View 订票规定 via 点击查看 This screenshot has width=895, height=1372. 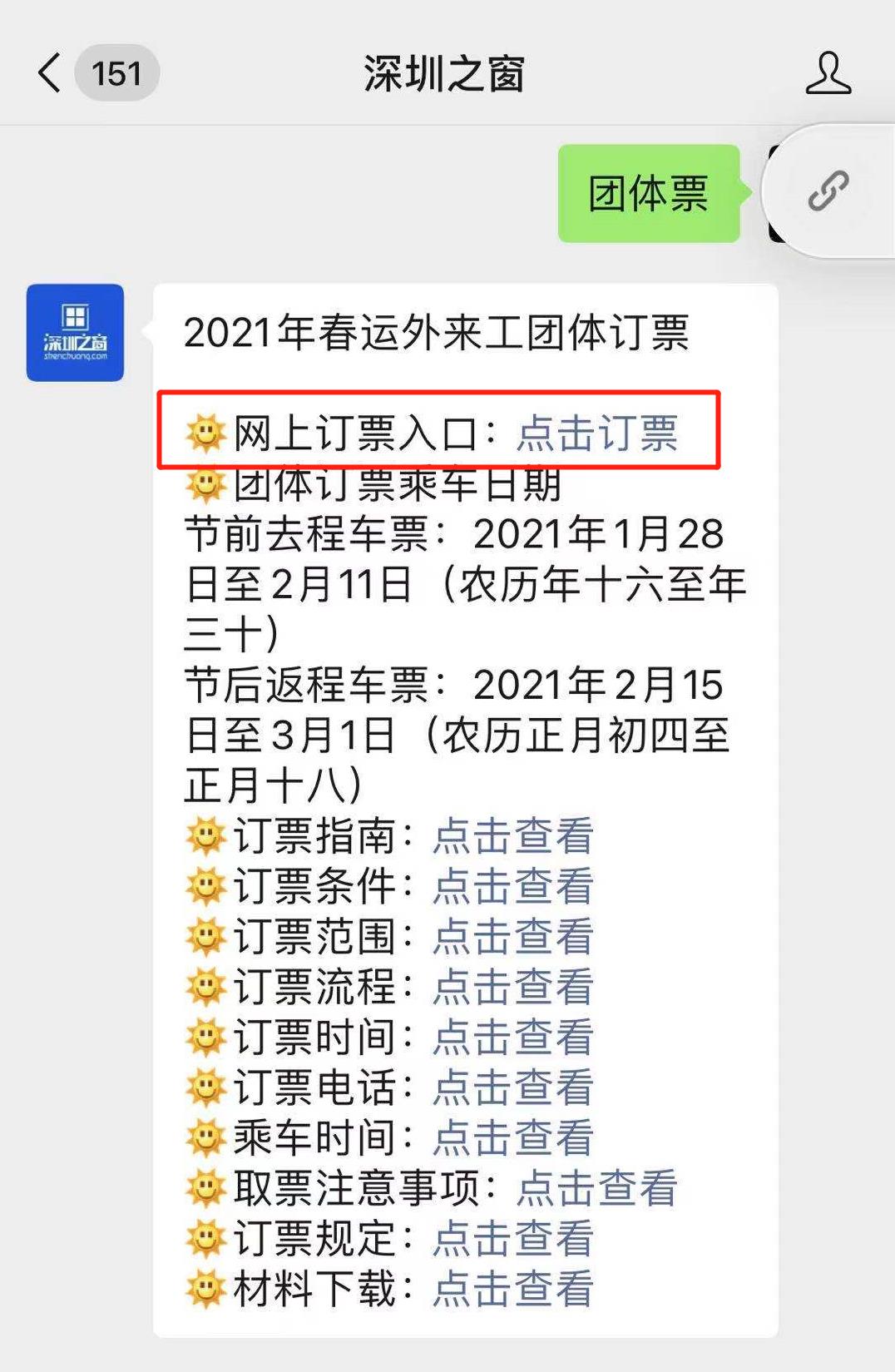[513, 1238]
